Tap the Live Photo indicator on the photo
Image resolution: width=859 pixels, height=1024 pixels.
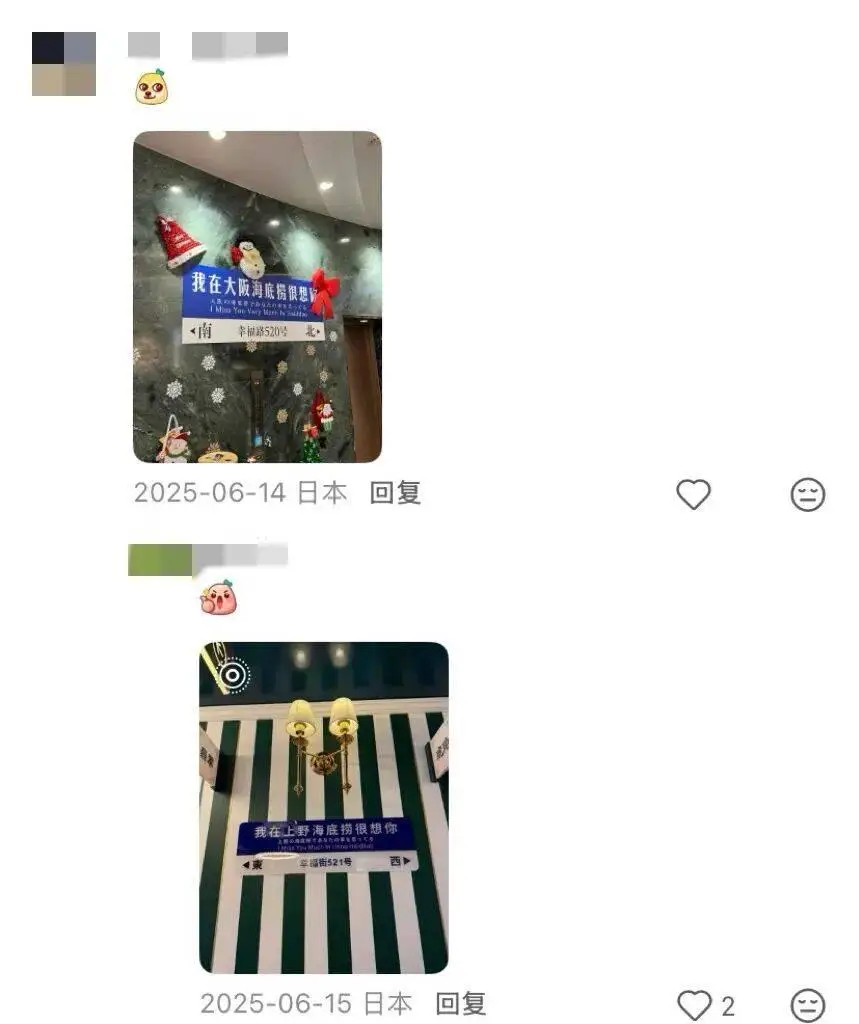232,675
